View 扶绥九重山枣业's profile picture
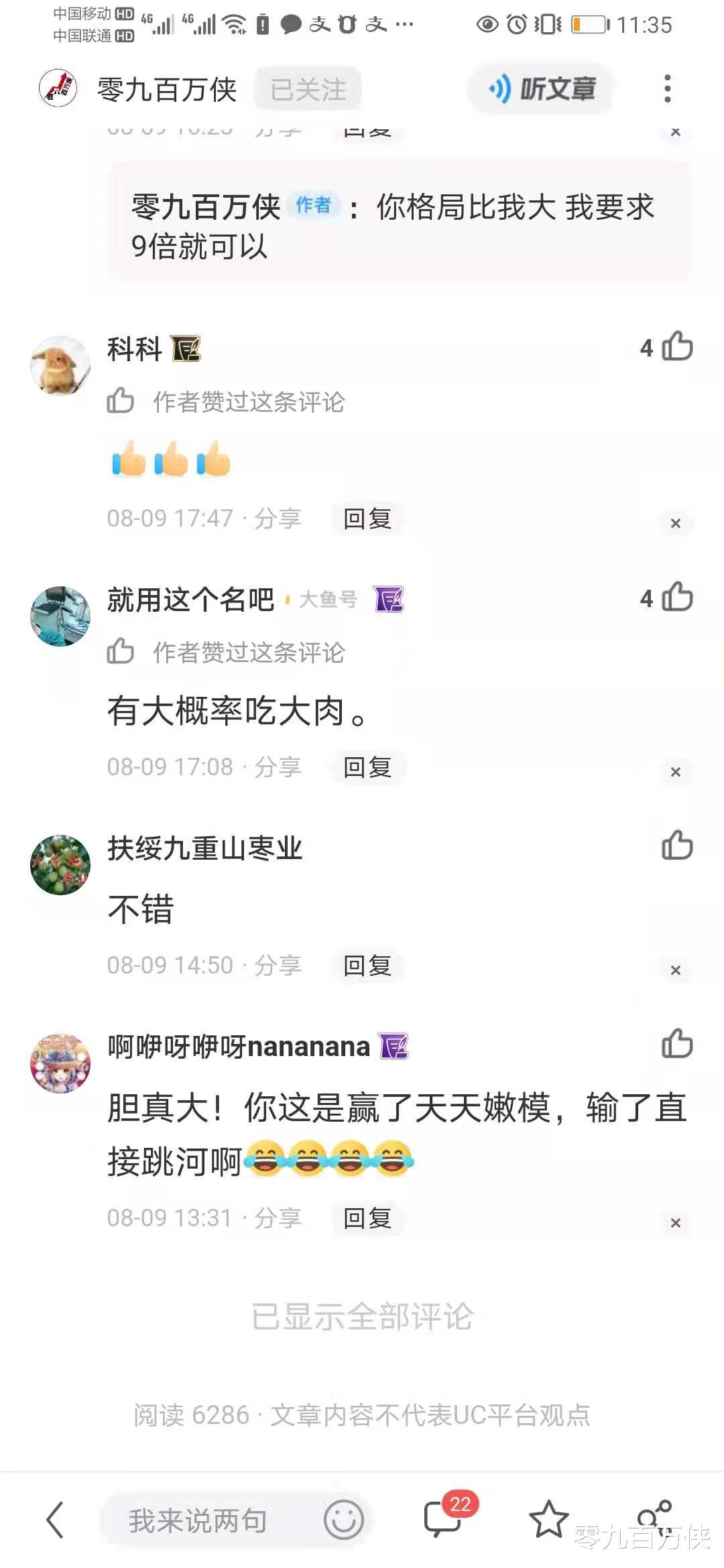Viewport: 724px width, 1568px height. (60, 866)
